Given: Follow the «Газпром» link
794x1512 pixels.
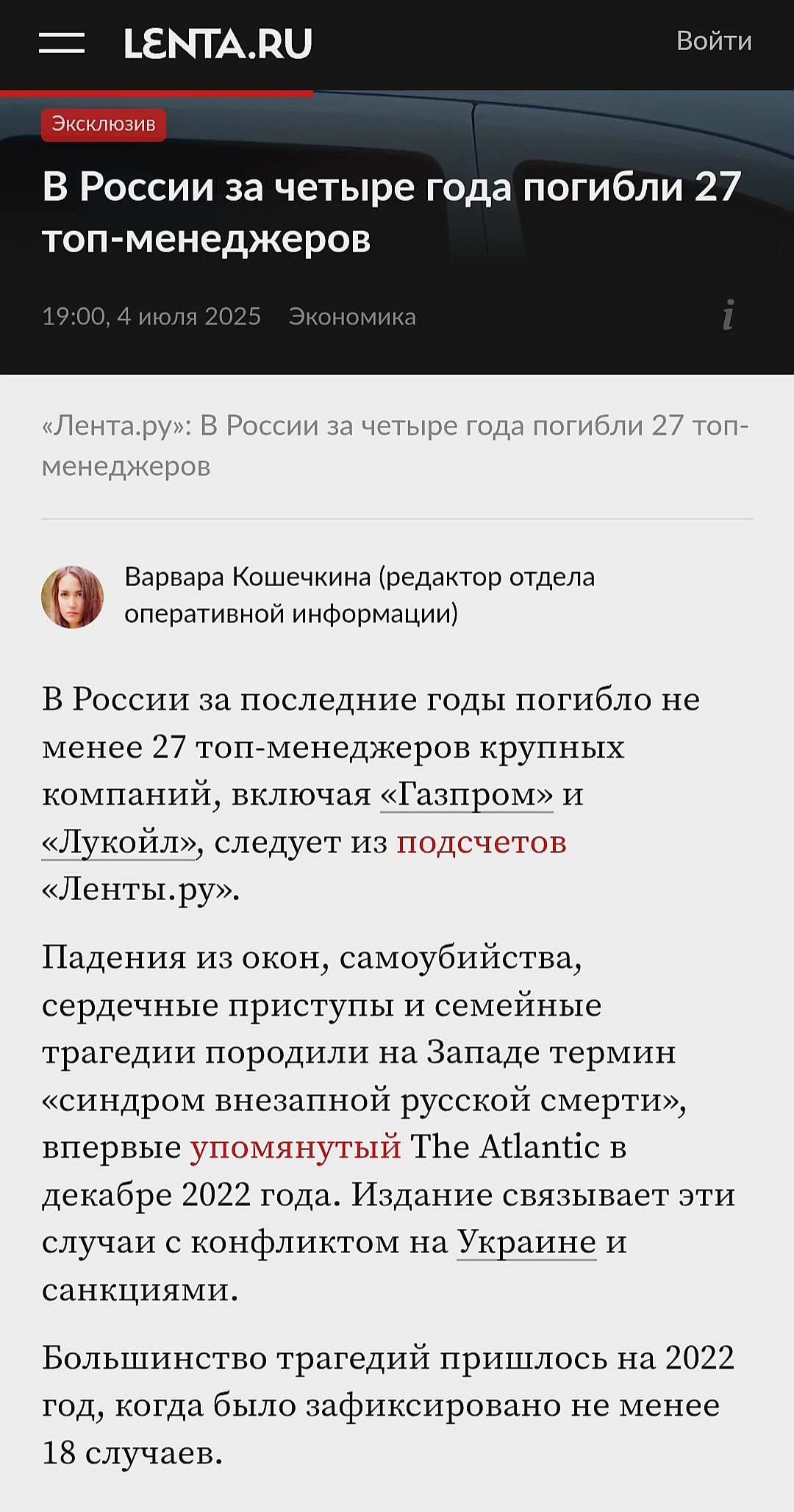Looking at the screenshot, I should [466, 795].
